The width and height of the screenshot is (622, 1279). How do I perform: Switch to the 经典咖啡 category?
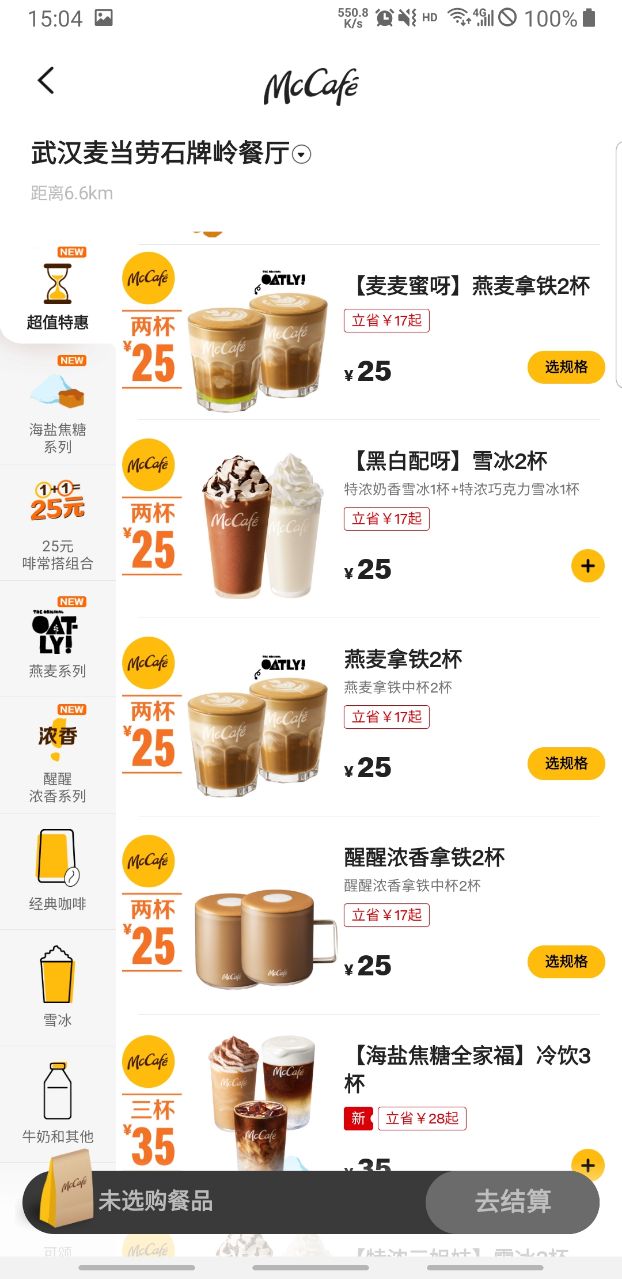click(x=58, y=871)
